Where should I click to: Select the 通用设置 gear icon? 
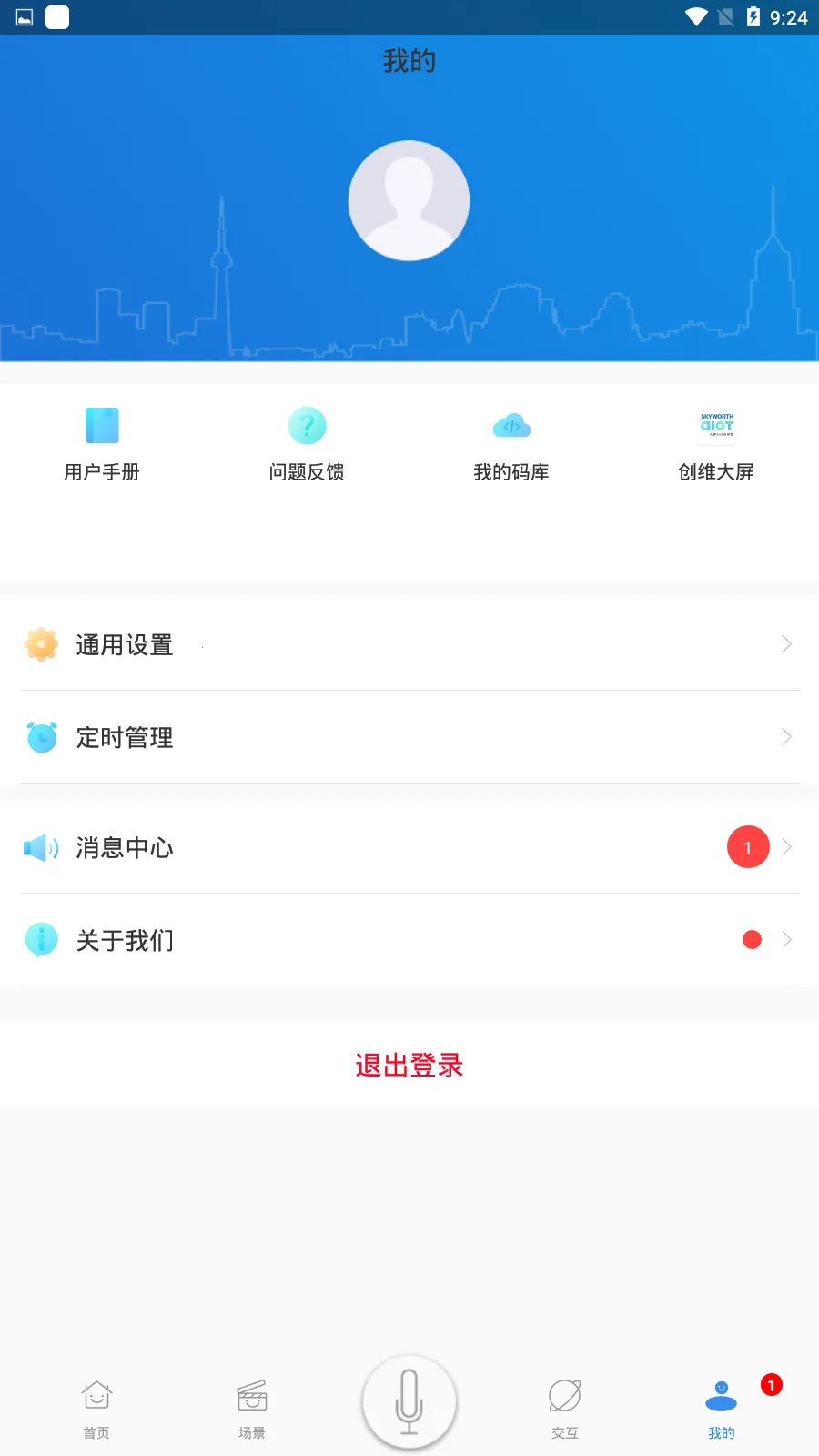(41, 644)
